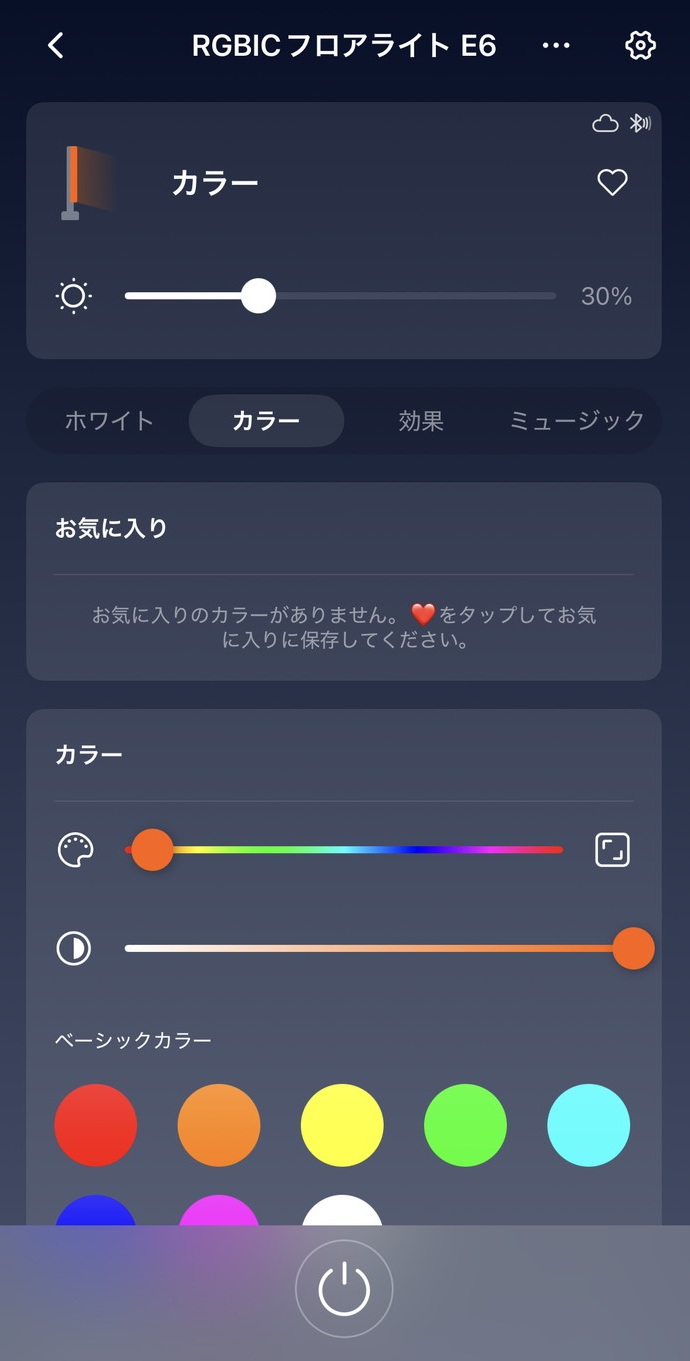Switch to the ホワイト tab
Viewport: 690px width, 1361px height.
pos(109,421)
